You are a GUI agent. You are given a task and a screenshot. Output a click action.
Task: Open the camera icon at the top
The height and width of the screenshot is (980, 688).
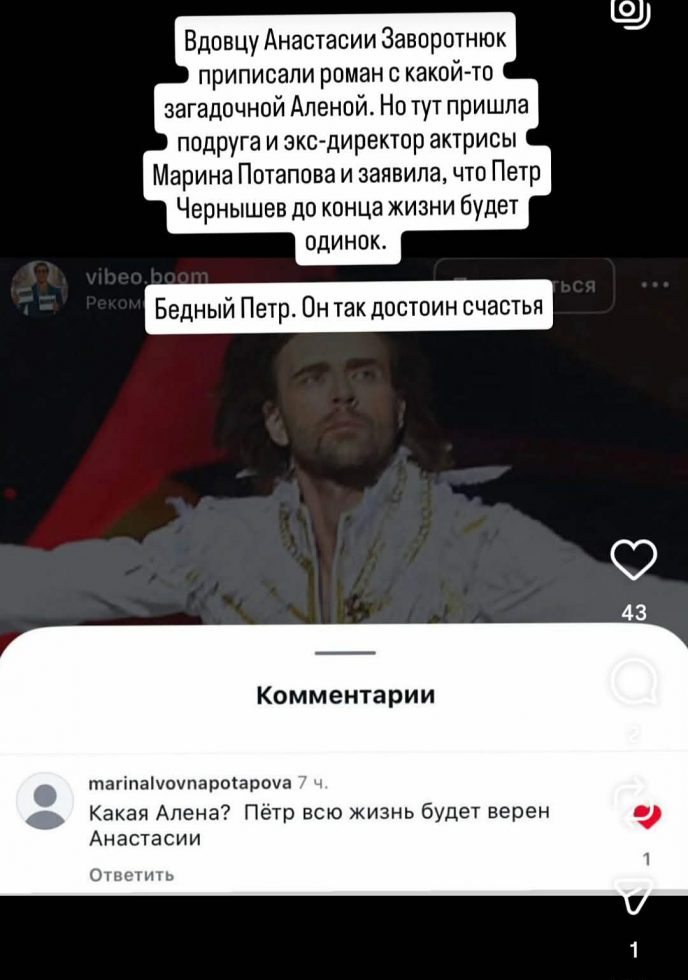[630, 10]
